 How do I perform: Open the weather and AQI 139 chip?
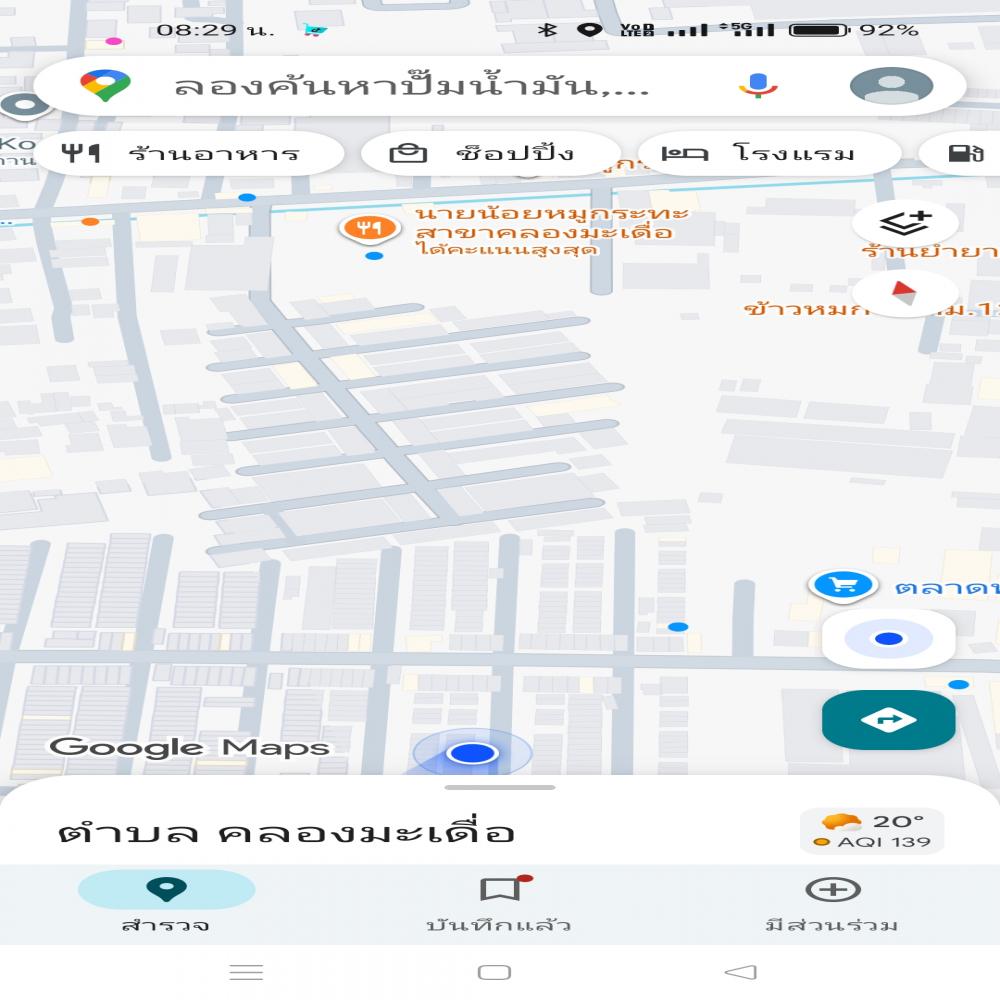pyautogui.click(x=872, y=831)
